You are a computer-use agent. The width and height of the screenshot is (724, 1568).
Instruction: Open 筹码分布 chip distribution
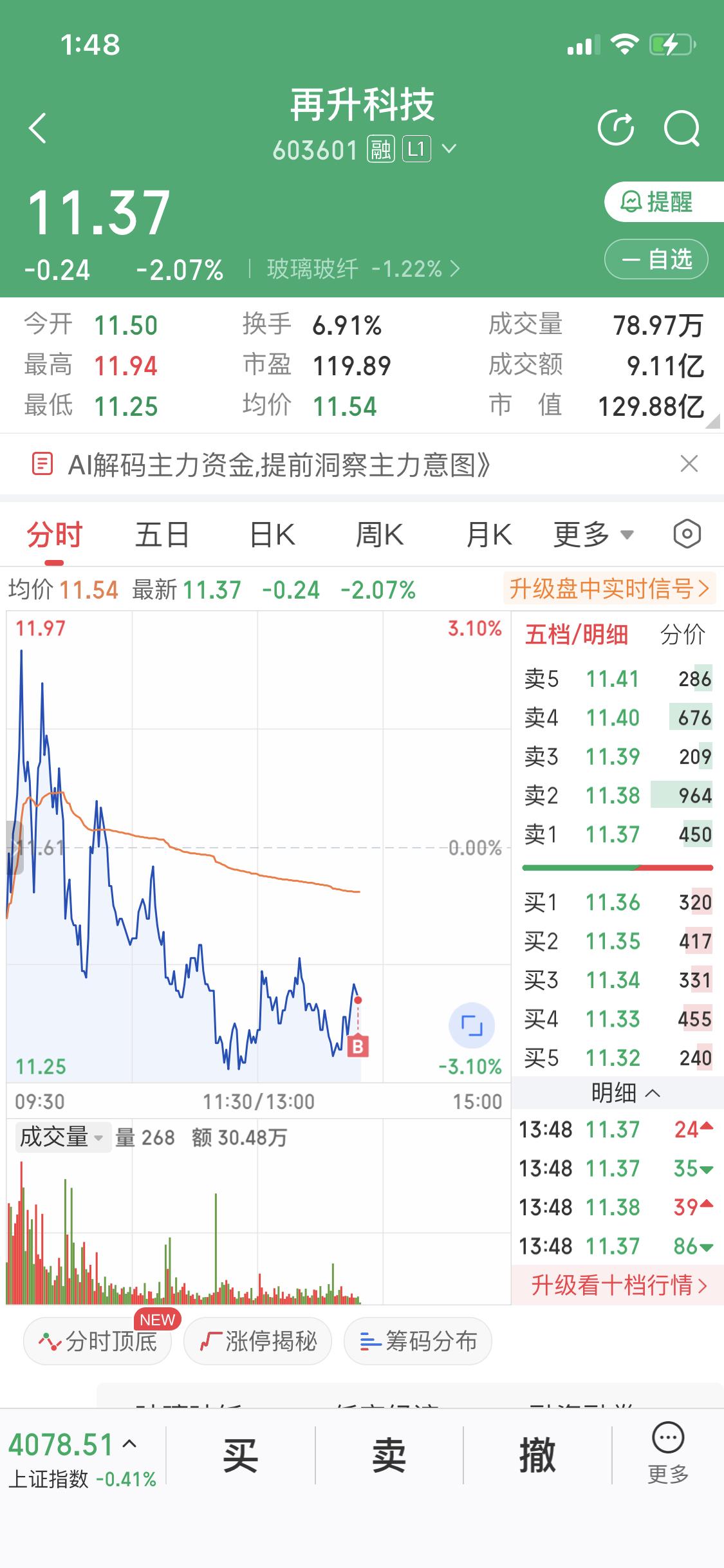[417, 1341]
